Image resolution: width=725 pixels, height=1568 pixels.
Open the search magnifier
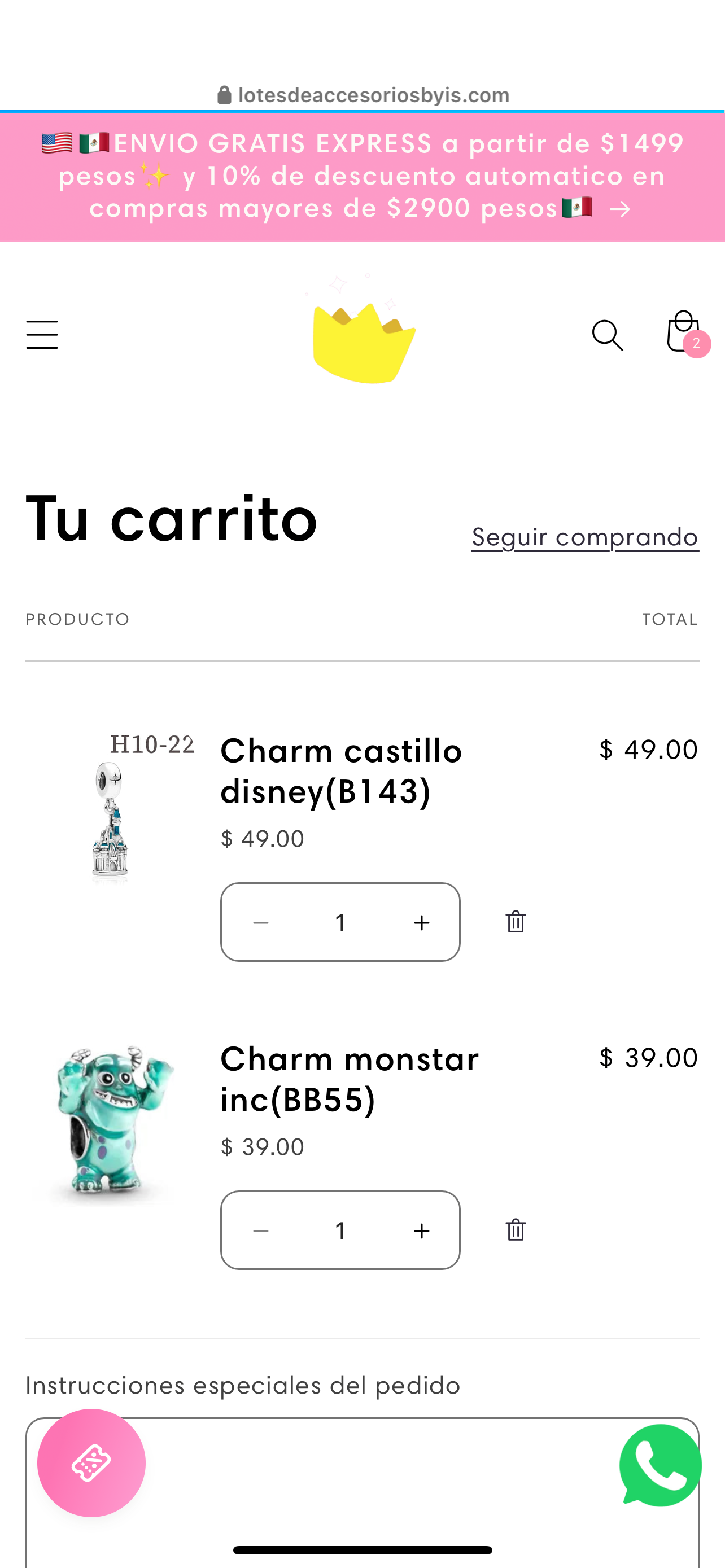click(x=608, y=335)
